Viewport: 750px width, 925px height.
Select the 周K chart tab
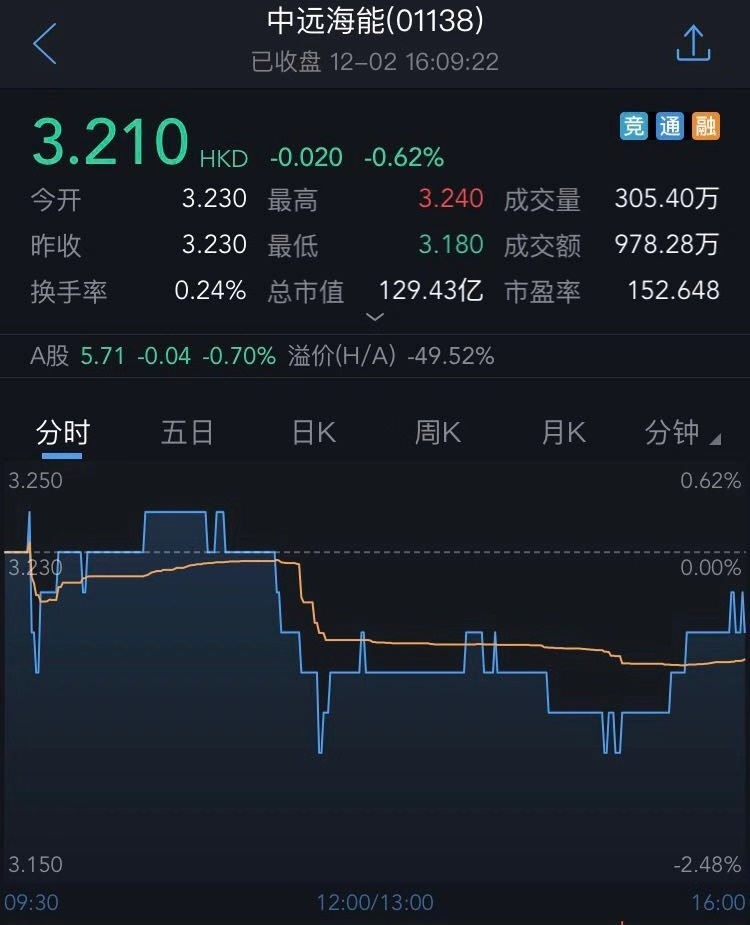(438, 433)
